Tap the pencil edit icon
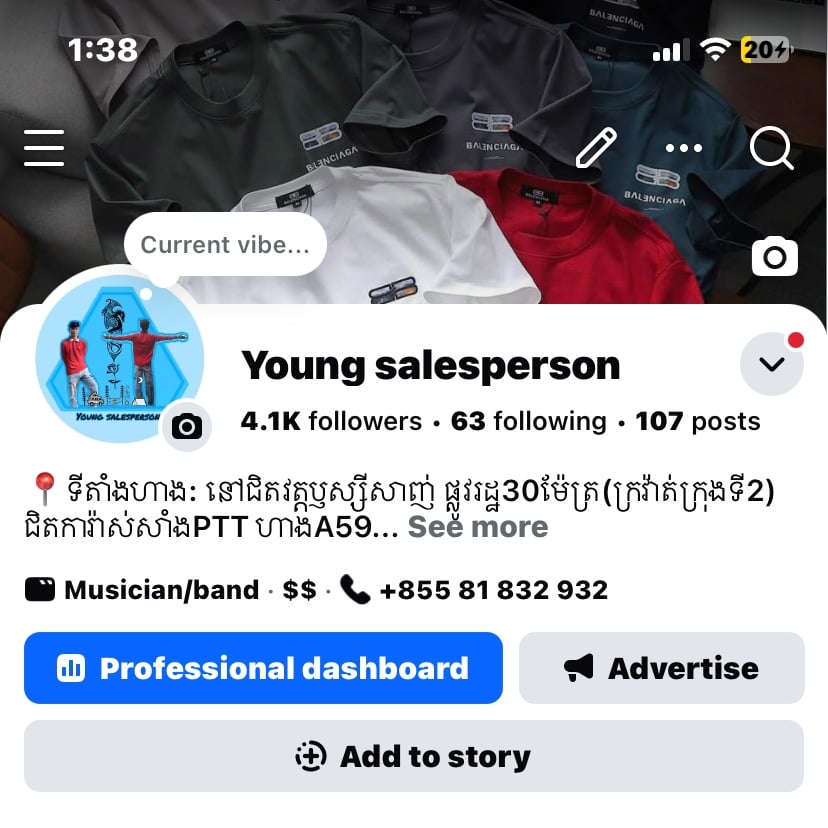The width and height of the screenshot is (828, 828). coord(596,149)
